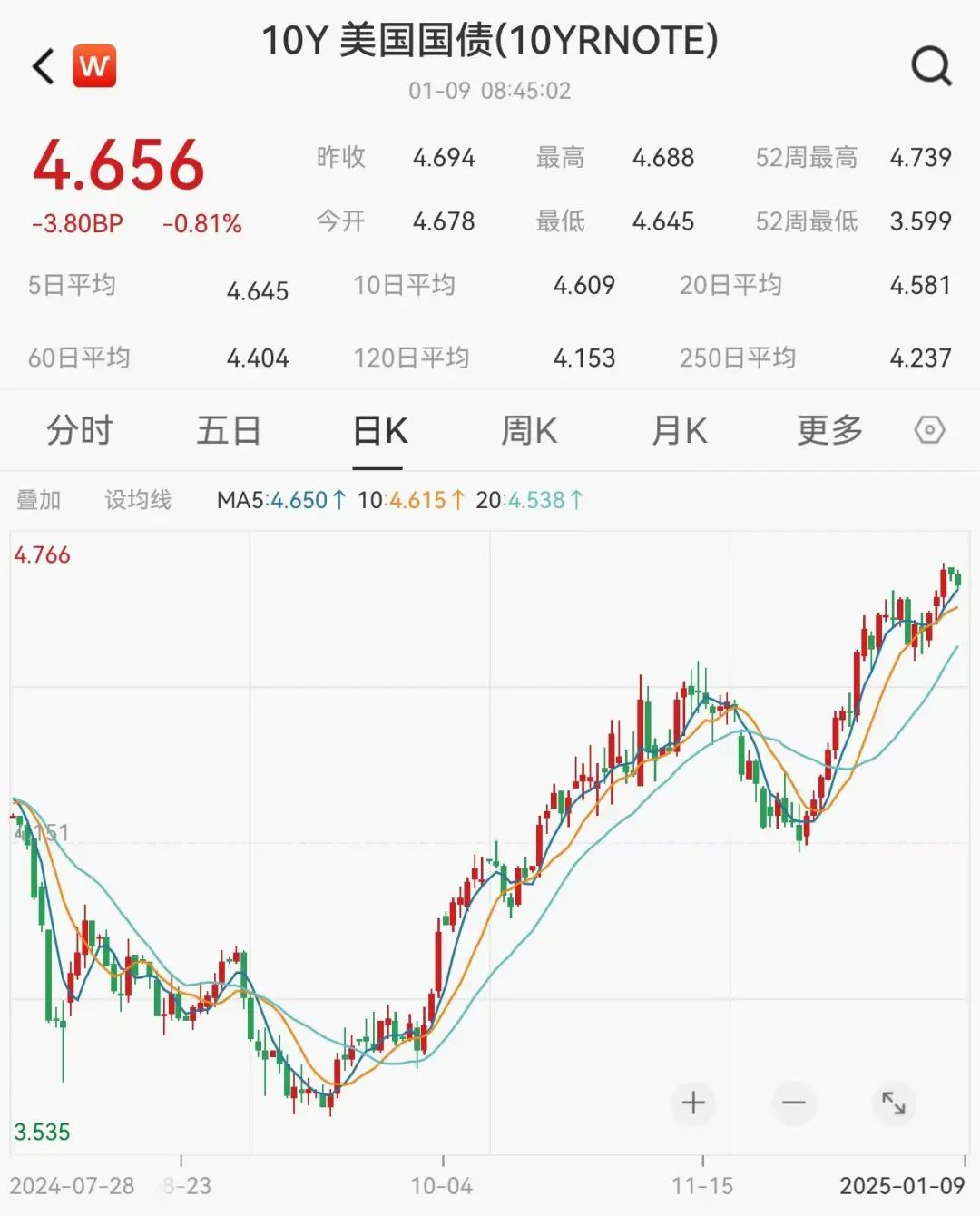Tap 设均线 to configure moving averages

point(138,500)
